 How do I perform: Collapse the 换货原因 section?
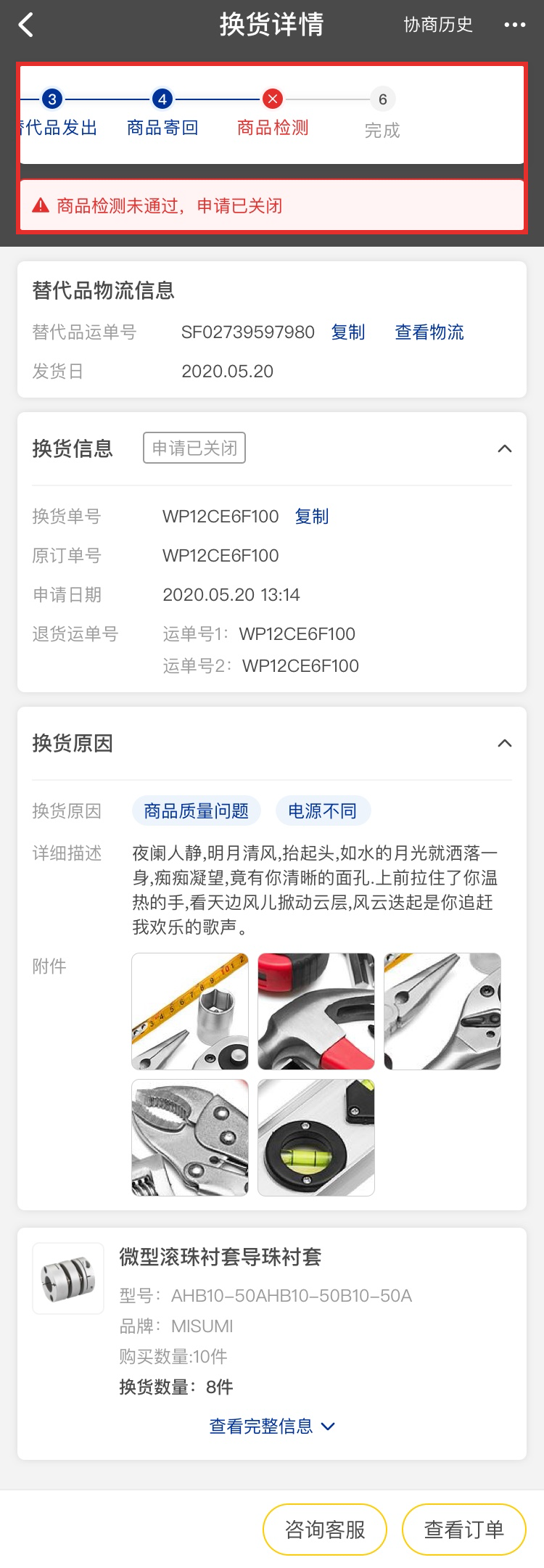tap(504, 743)
